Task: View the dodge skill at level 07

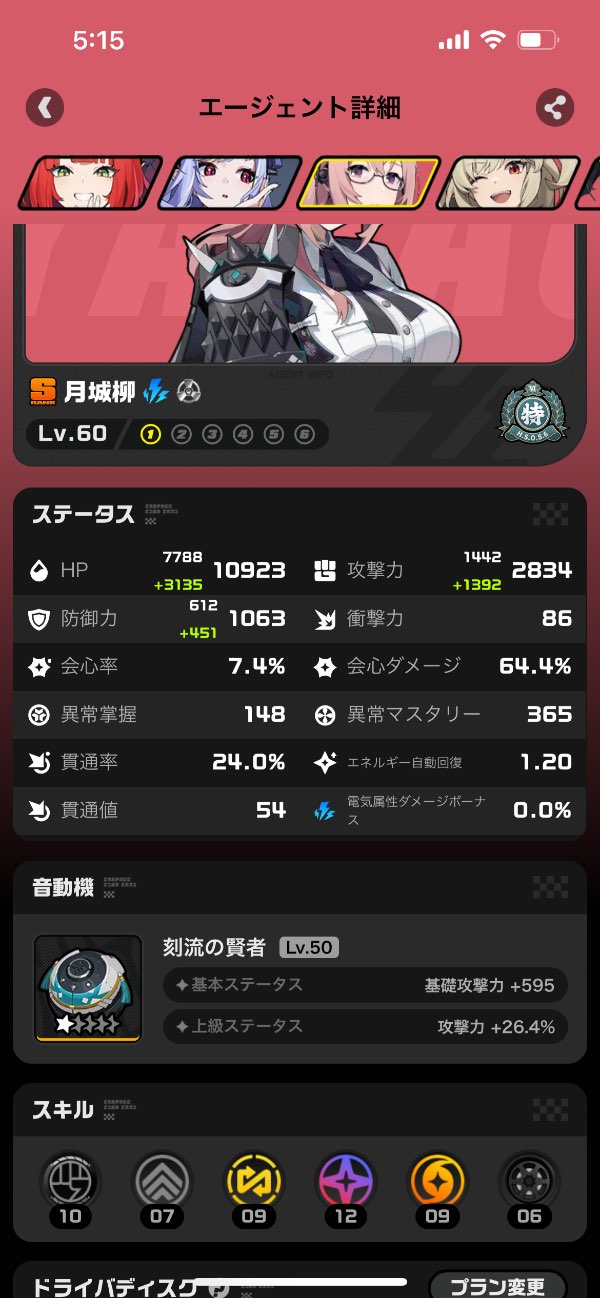Action: click(162, 1184)
